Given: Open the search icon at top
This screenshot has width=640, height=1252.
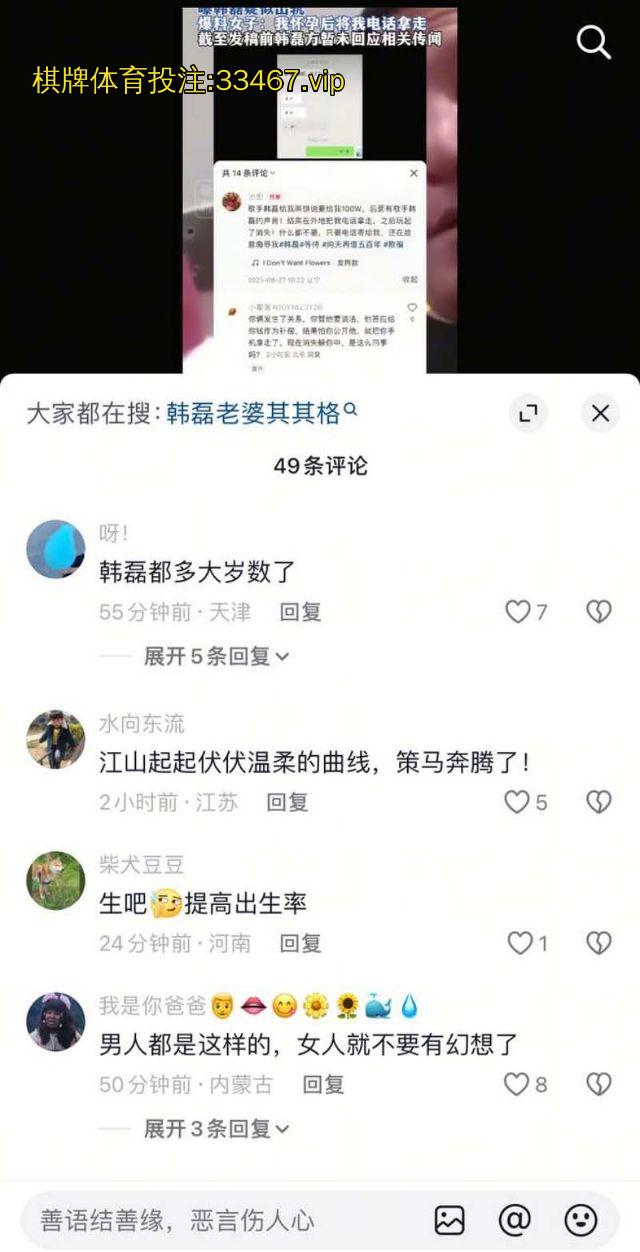Looking at the screenshot, I should click(593, 43).
